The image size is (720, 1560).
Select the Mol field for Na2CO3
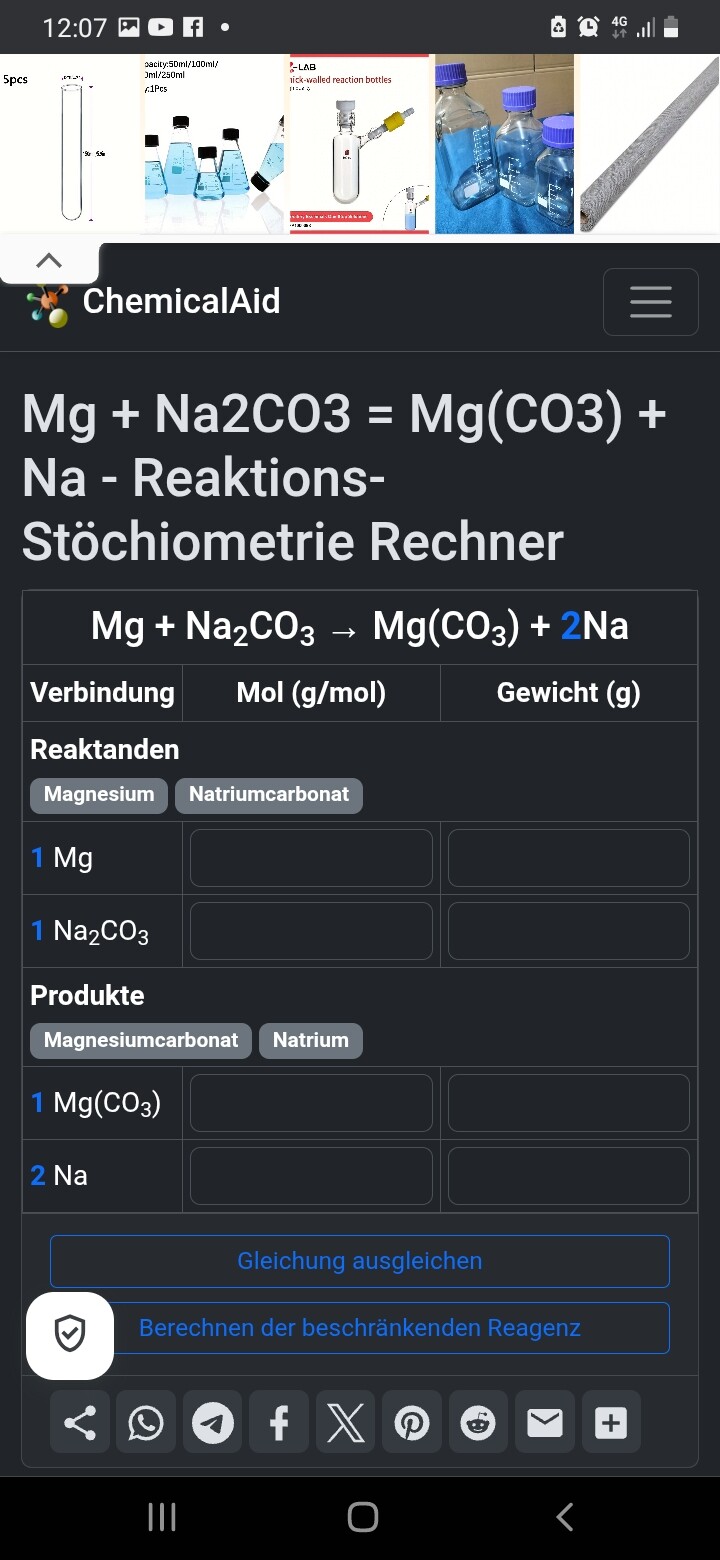click(x=311, y=931)
